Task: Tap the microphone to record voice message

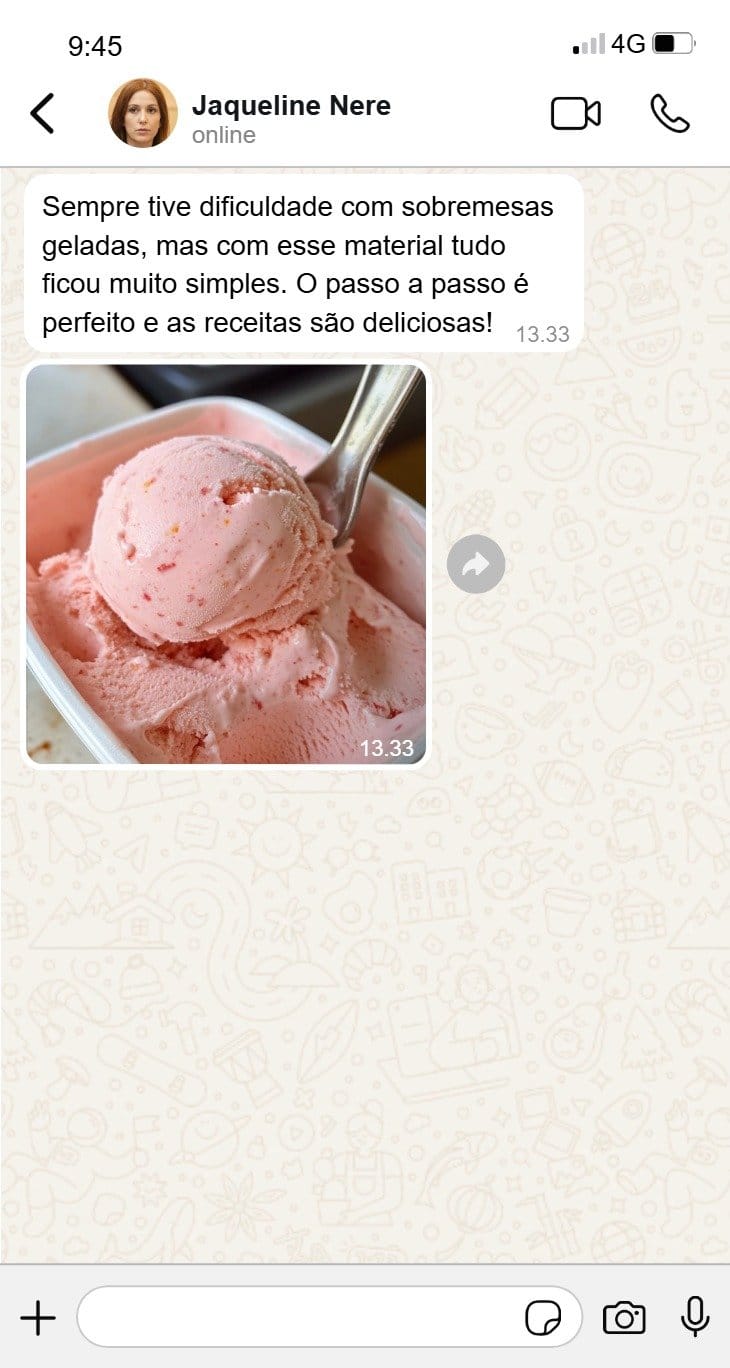Action: coord(695,1317)
